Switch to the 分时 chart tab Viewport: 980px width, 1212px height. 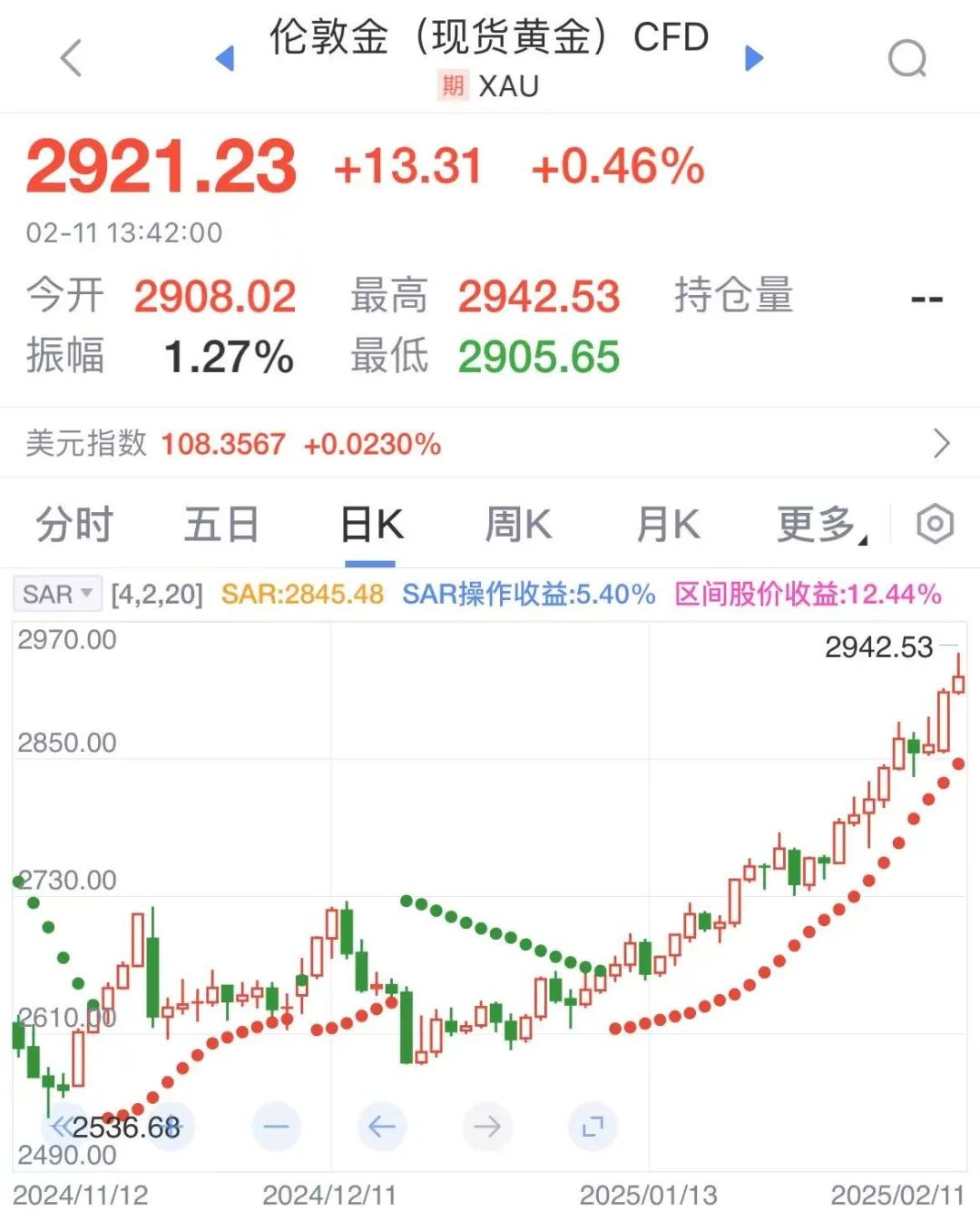coord(74,525)
